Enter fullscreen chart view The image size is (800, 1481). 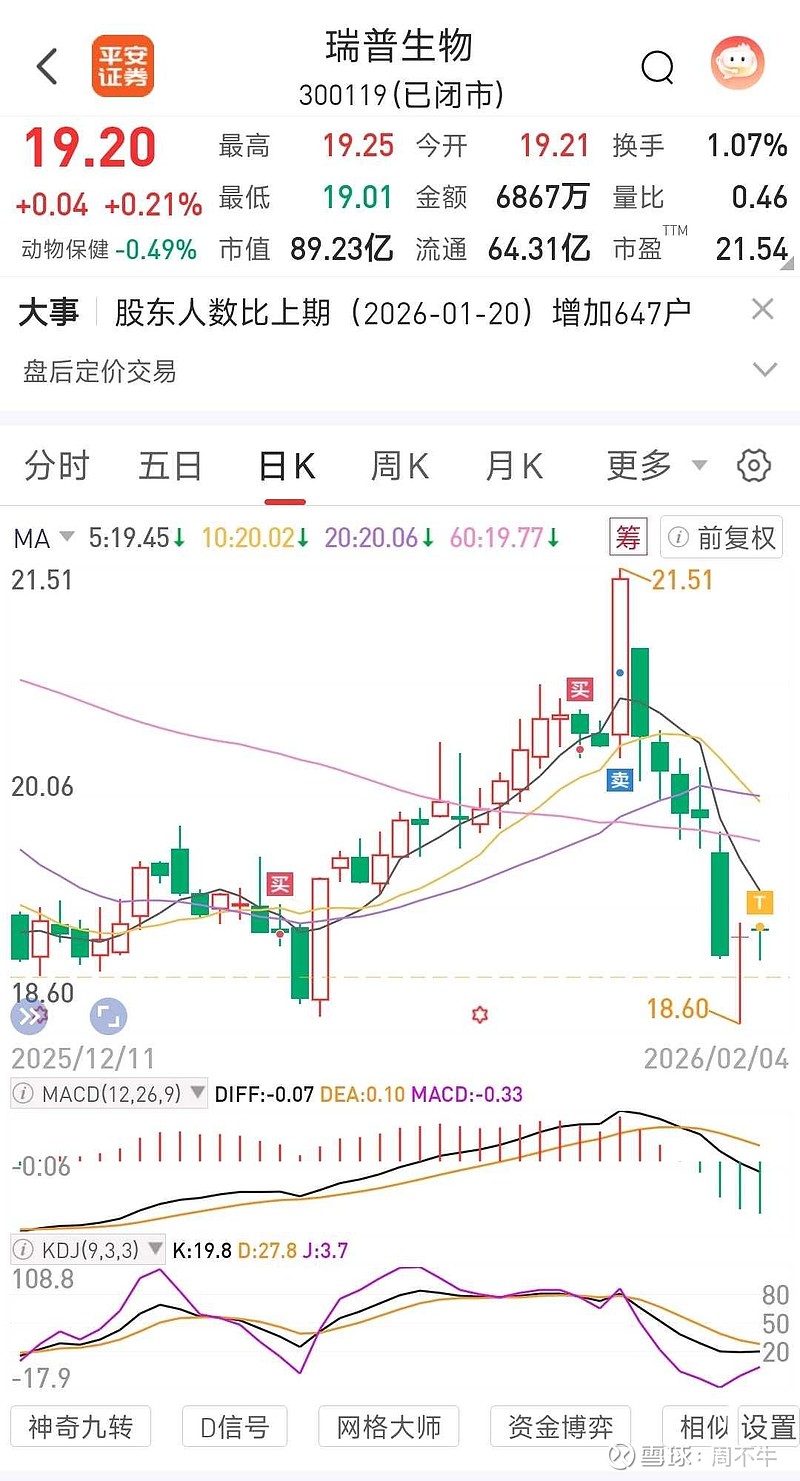(108, 1017)
